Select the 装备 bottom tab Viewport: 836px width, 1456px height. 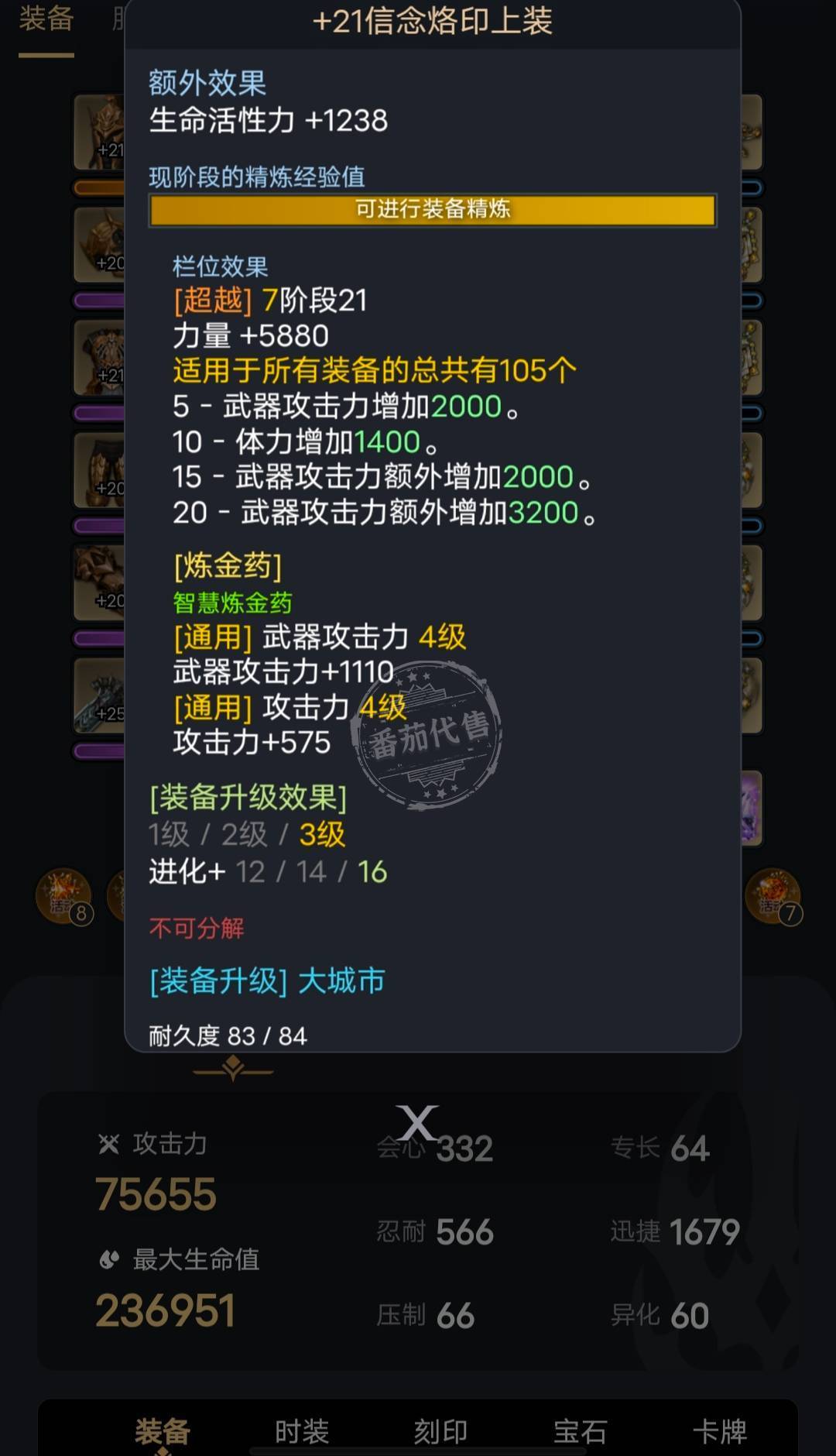[x=163, y=1431]
